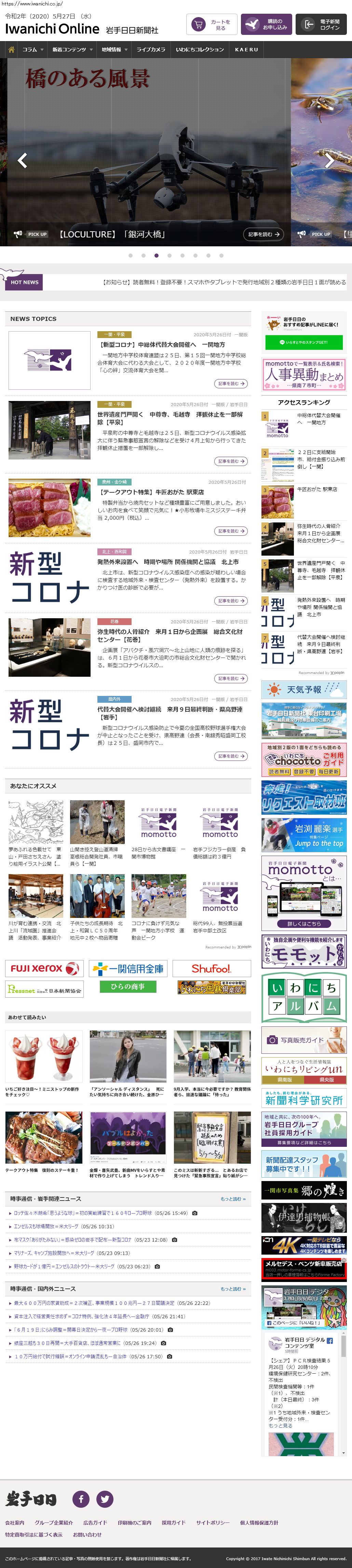
Task: Go to KAERU navigation item
Action: (246, 49)
